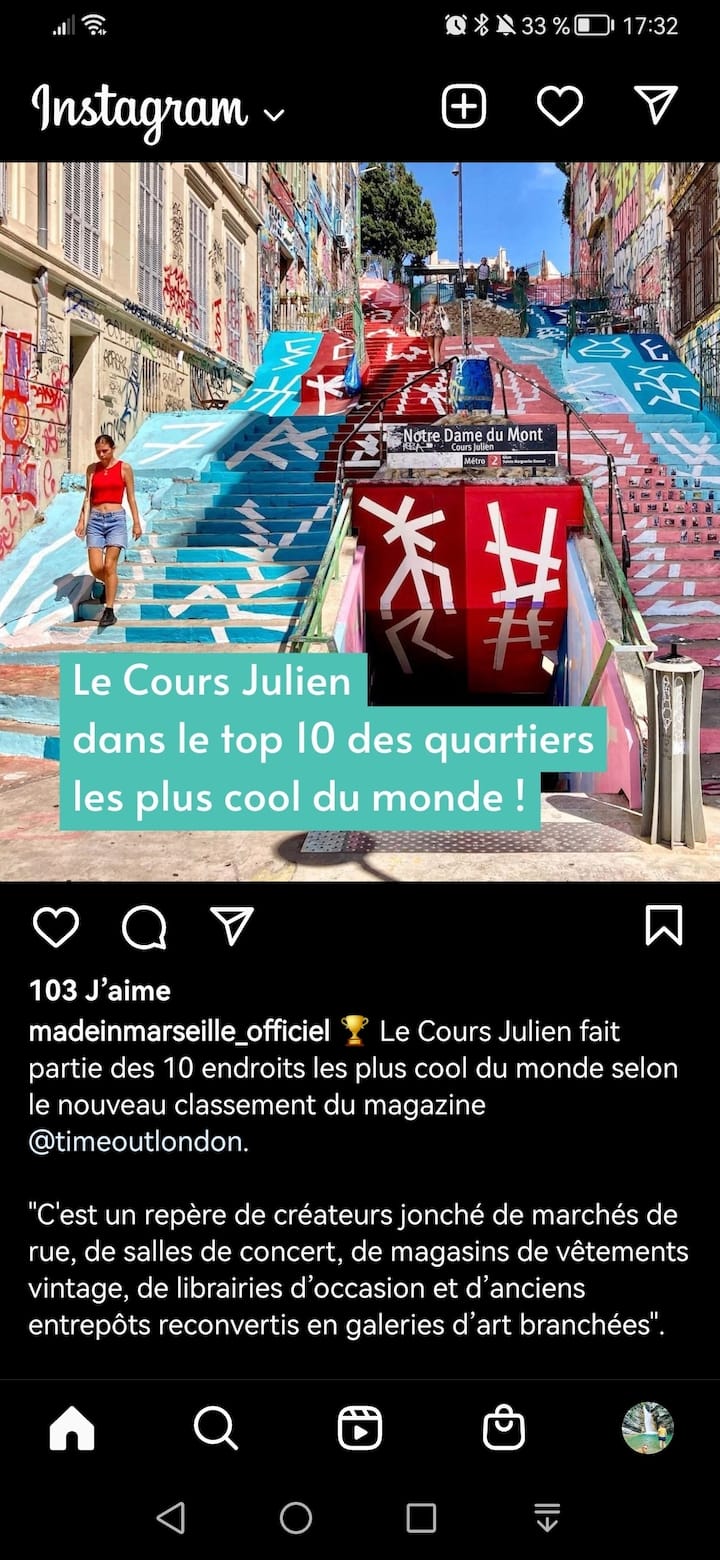Viewport: 720px width, 1560px height.
Task: Open the @timeoutlondon mention
Action: tap(137, 1142)
